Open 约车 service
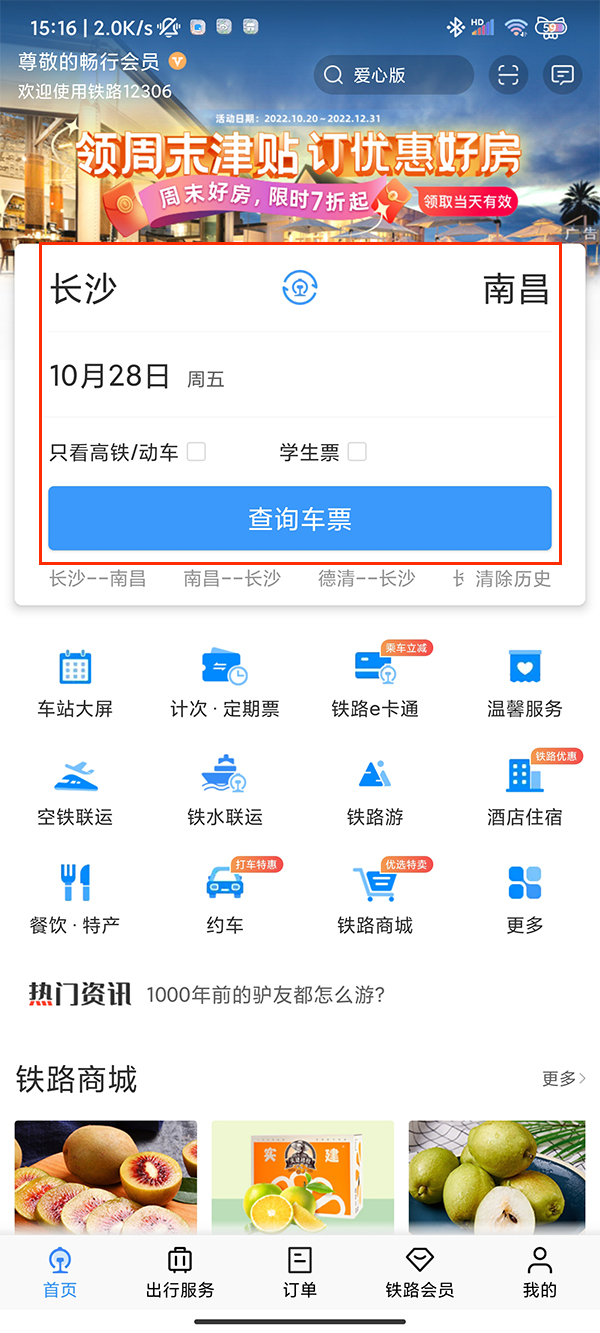Screen dimensions: 600x1333 pyautogui.click(x=225, y=899)
